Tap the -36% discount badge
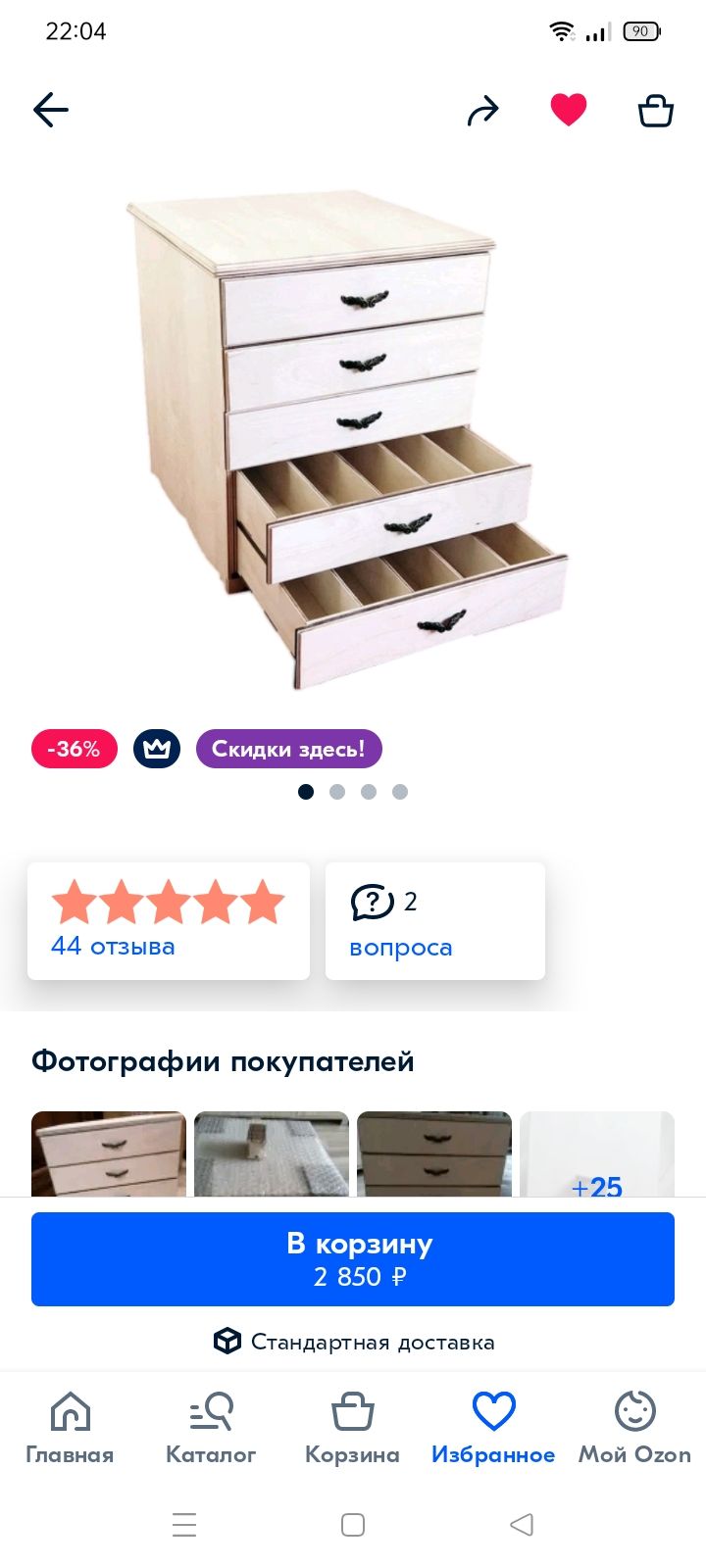The width and height of the screenshot is (706, 1568). pyautogui.click(x=75, y=749)
